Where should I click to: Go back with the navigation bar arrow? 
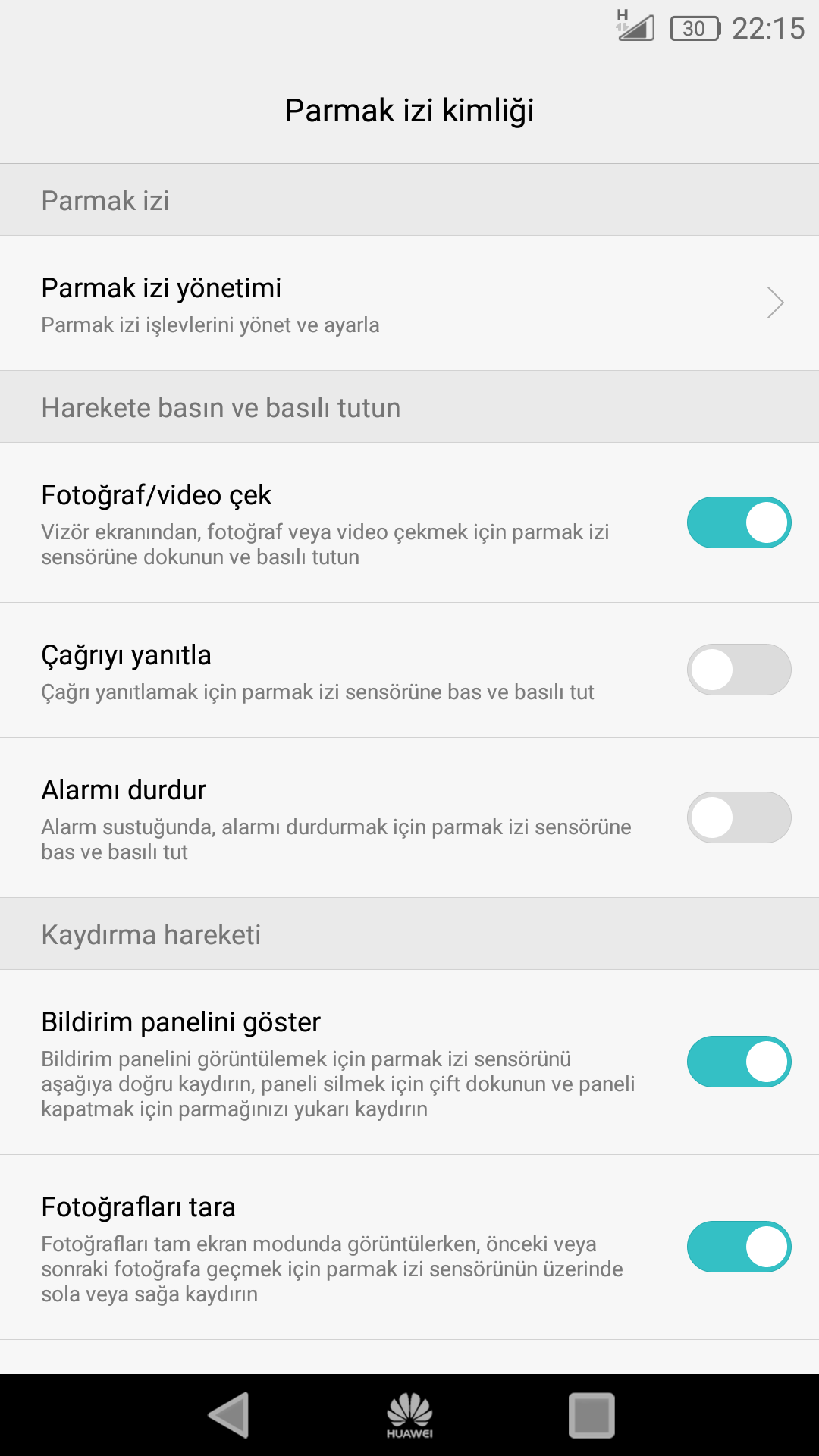pyautogui.click(x=228, y=1415)
